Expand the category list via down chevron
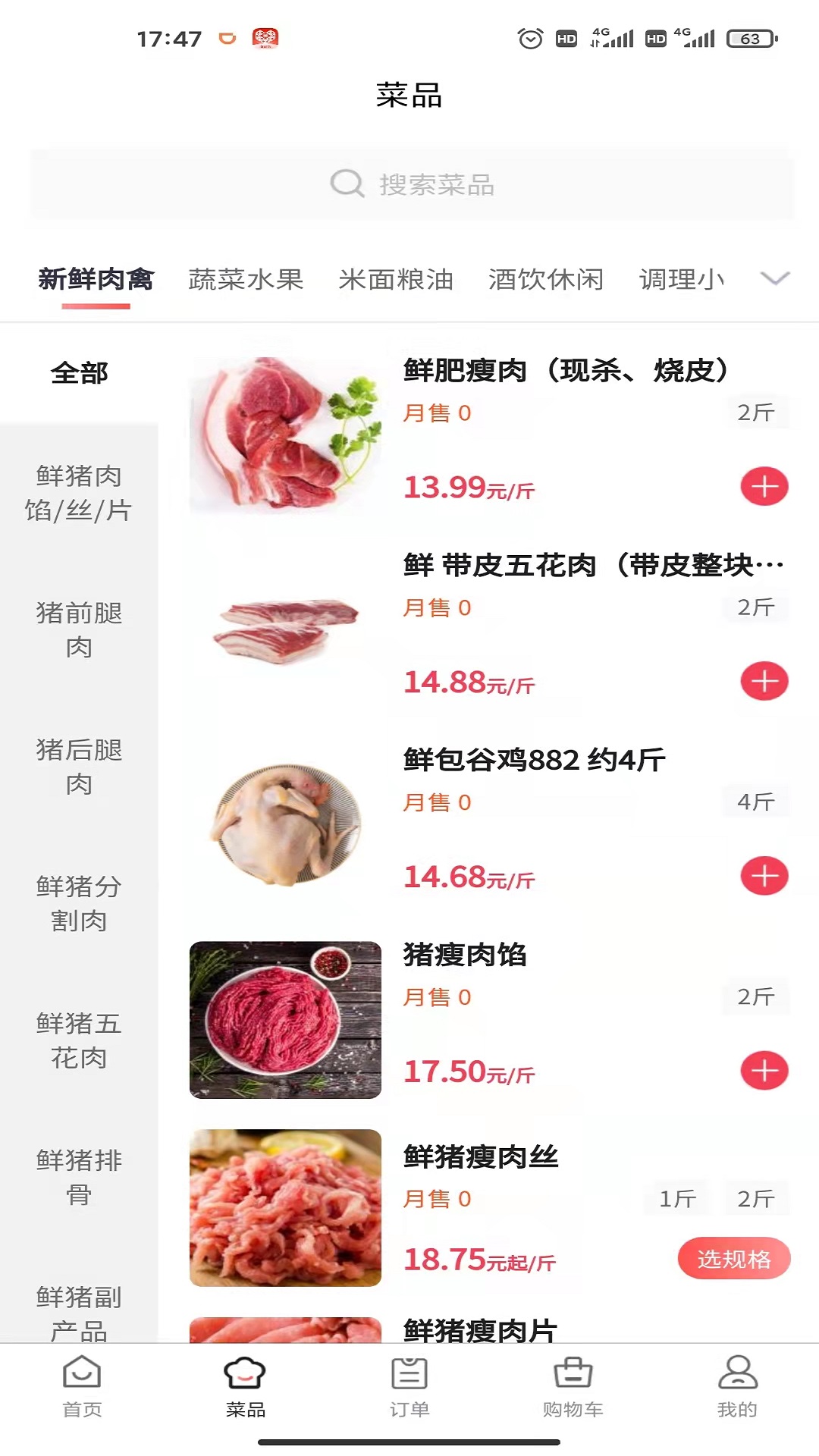Viewport: 819px width, 1456px height. 774,279
